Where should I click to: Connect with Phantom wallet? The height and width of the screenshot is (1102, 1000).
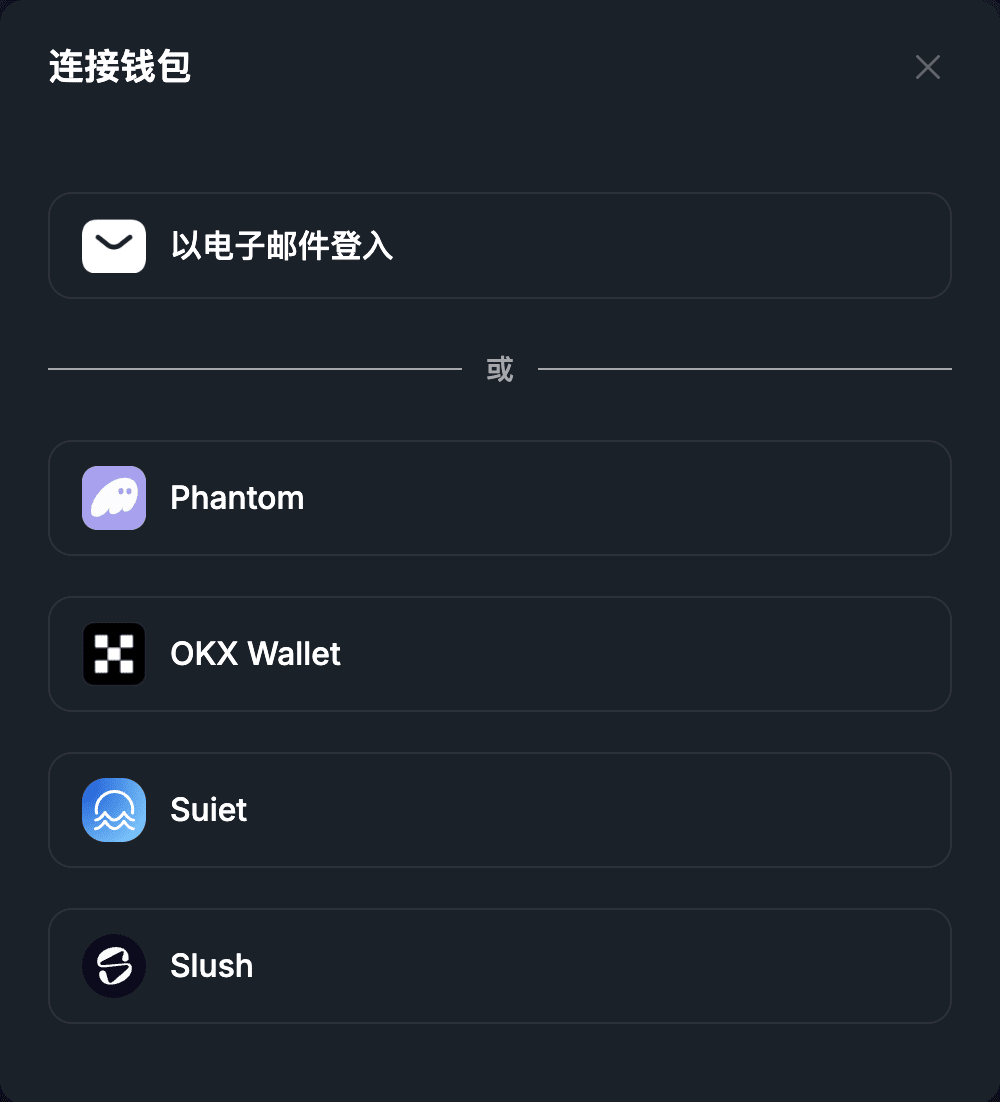499,498
